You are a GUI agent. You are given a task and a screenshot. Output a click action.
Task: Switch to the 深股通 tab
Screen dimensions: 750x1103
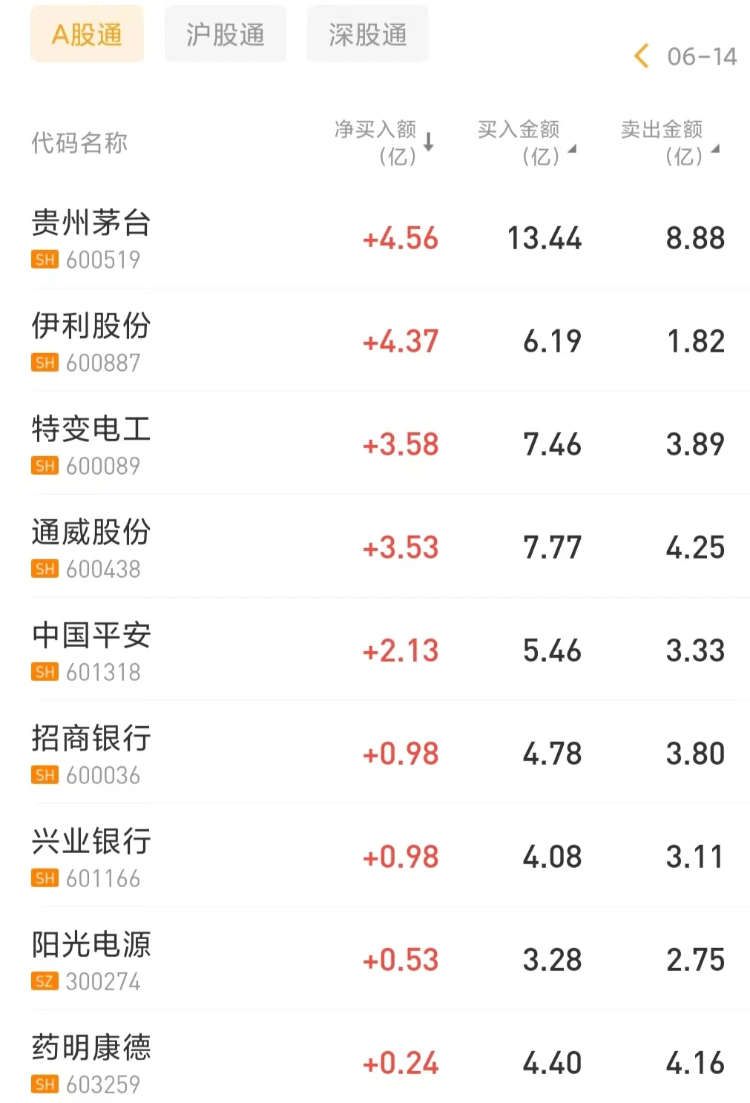367,35
